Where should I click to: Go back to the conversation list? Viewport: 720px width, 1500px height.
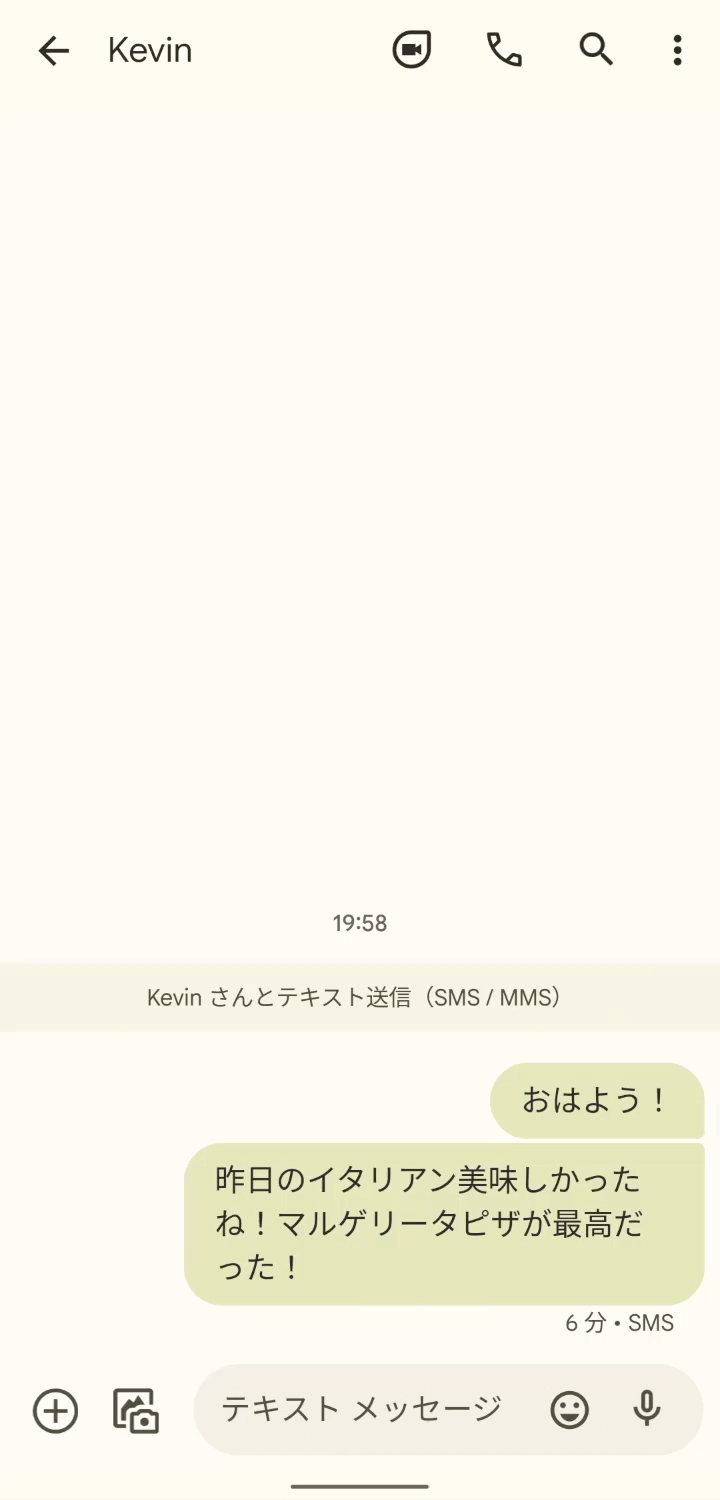coord(53,50)
